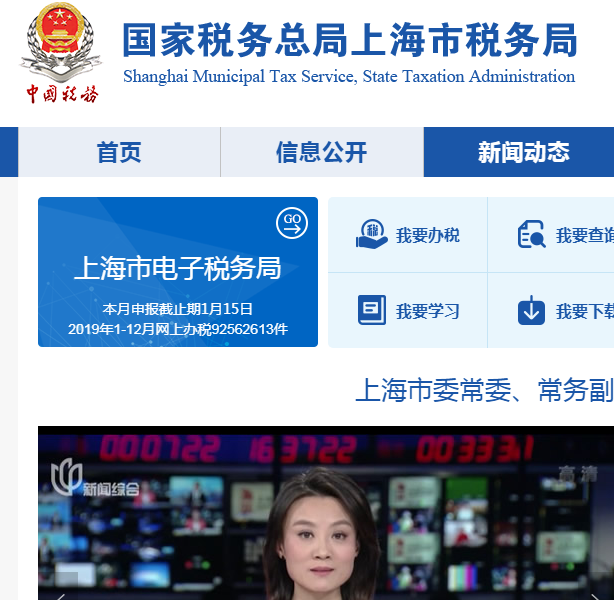Screen dimensions: 614x600
Task: Open the 我要查询 shortcut
Action: pos(565,235)
